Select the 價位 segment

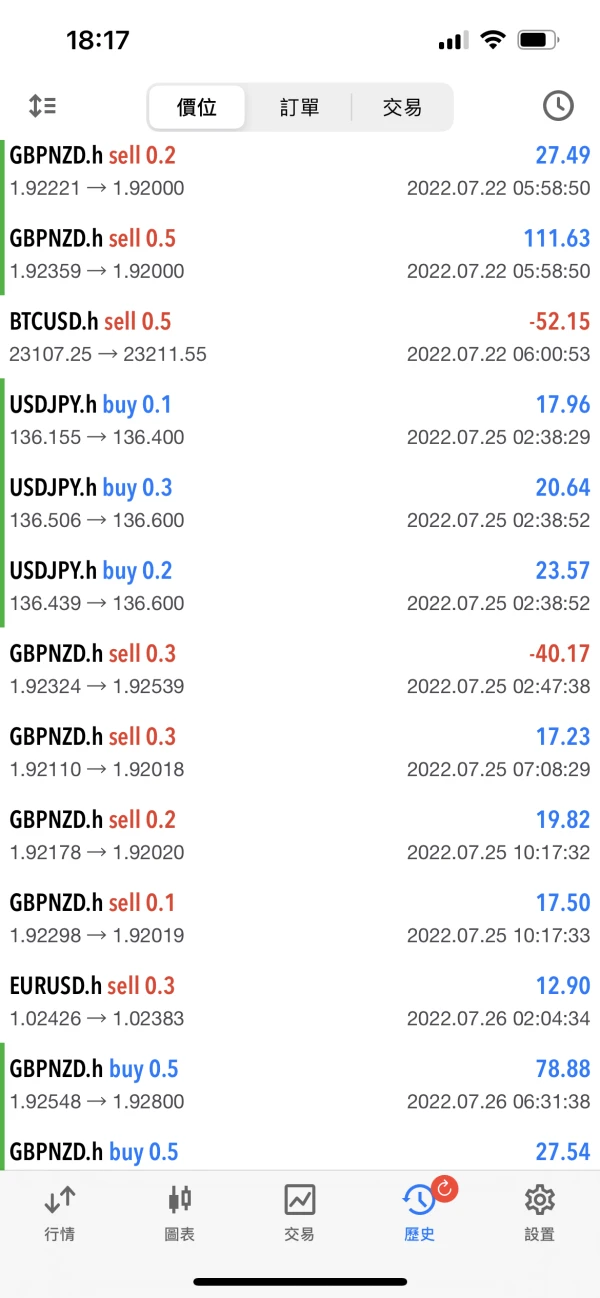(197, 107)
